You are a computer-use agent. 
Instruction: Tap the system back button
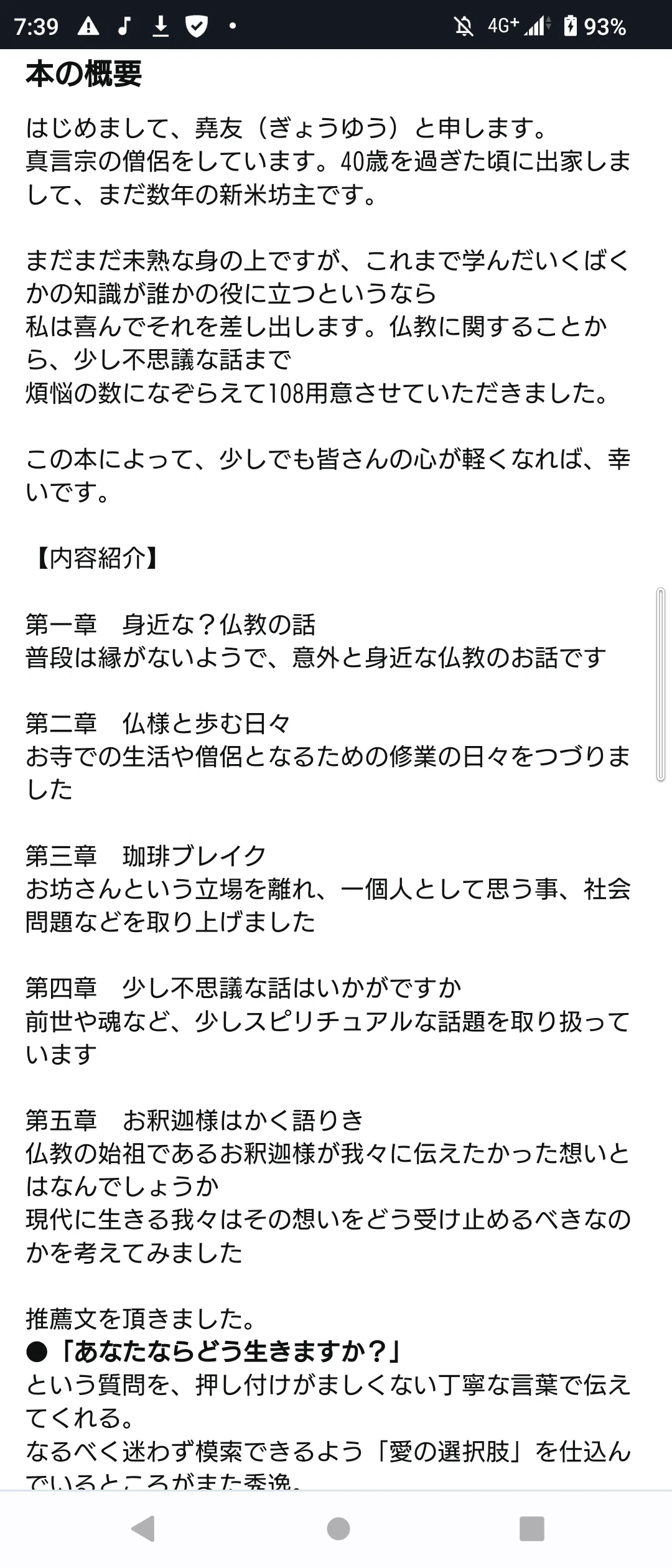click(144, 1529)
